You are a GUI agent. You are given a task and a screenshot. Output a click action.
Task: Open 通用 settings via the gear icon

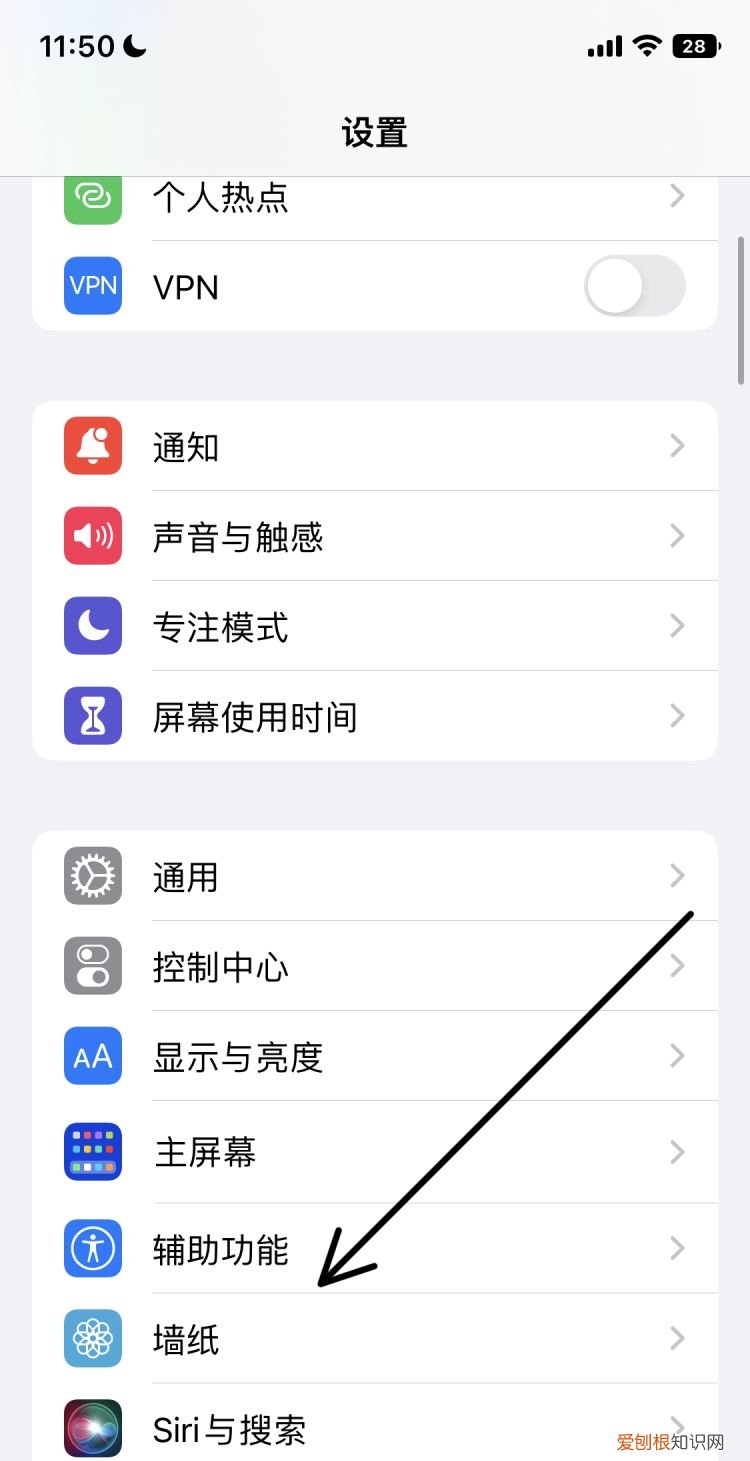(92, 875)
